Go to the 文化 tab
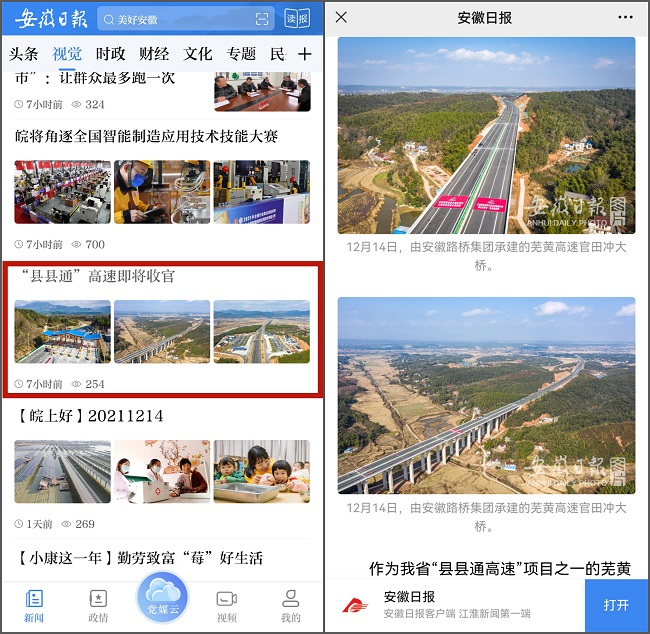650x634 pixels. tap(198, 54)
